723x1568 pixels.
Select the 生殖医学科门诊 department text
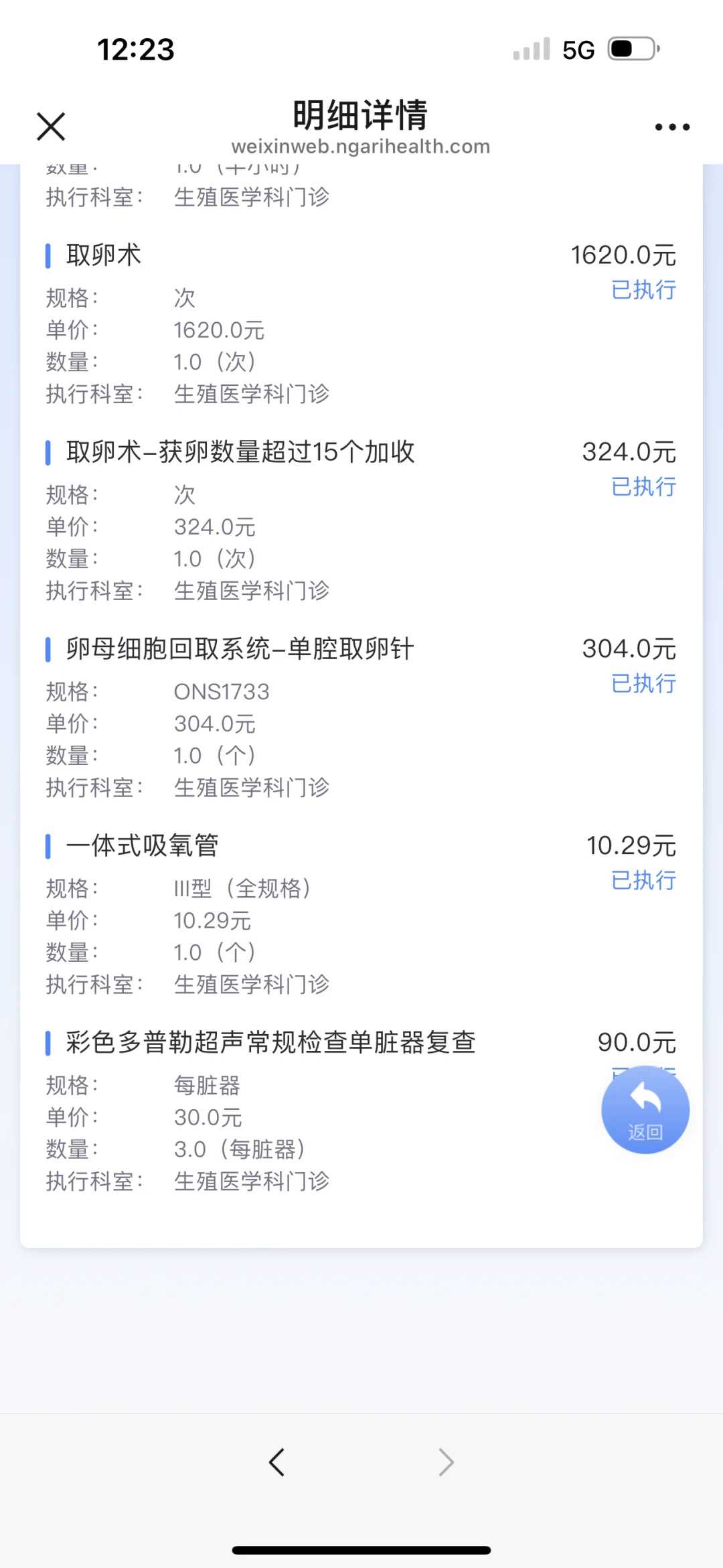(x=252, y=394)
